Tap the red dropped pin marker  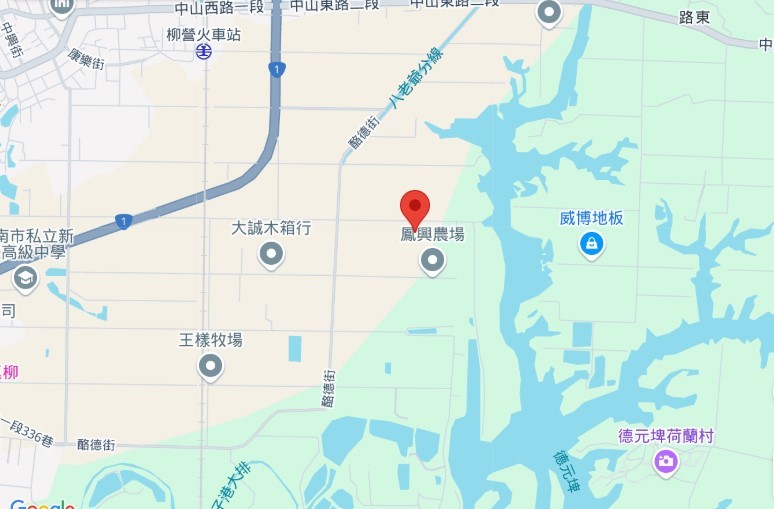pyautogui.click(x=415, y=207)
